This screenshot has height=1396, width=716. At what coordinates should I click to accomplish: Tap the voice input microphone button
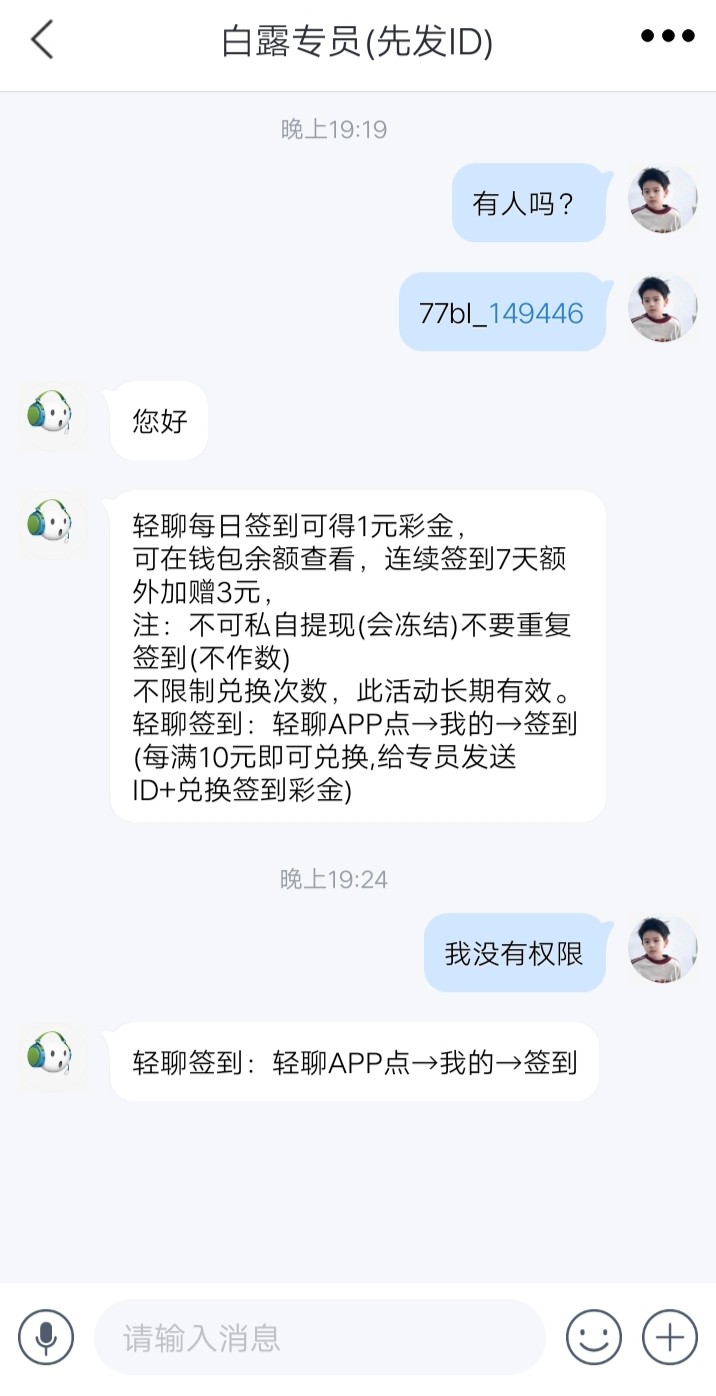(x=46, y=1337)
